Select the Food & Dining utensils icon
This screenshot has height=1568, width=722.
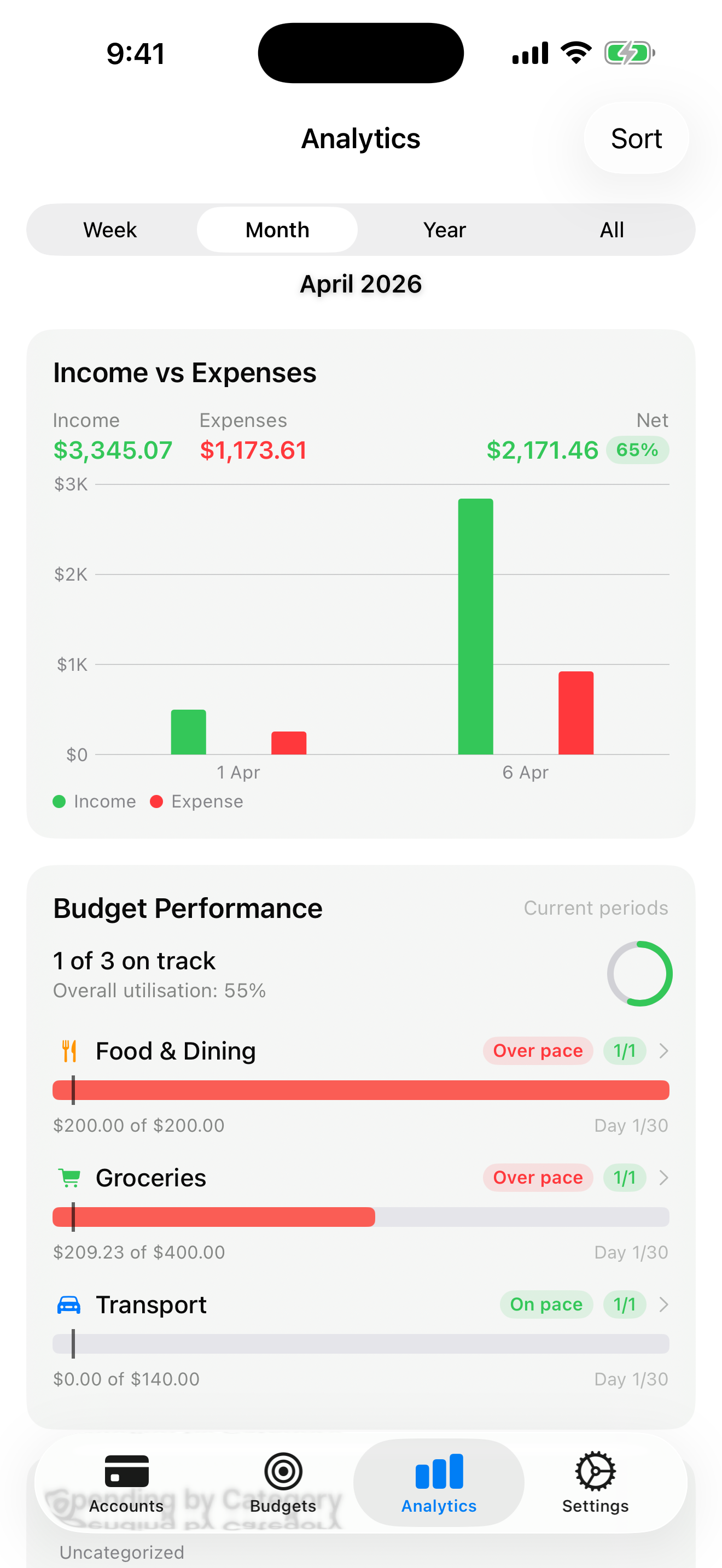click(x=69, y=1051)
